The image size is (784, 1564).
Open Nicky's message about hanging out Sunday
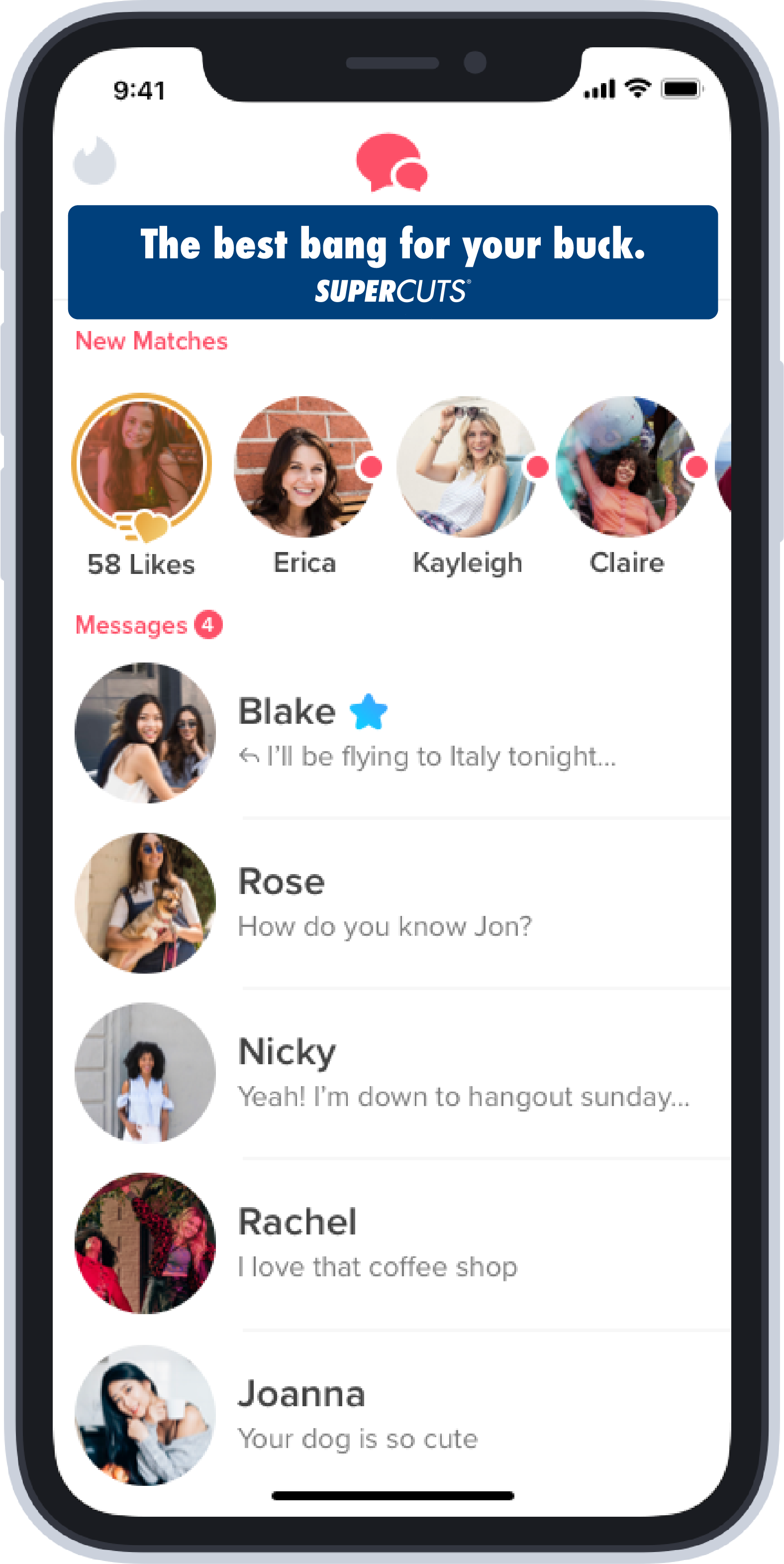[x=400, y=1073]
